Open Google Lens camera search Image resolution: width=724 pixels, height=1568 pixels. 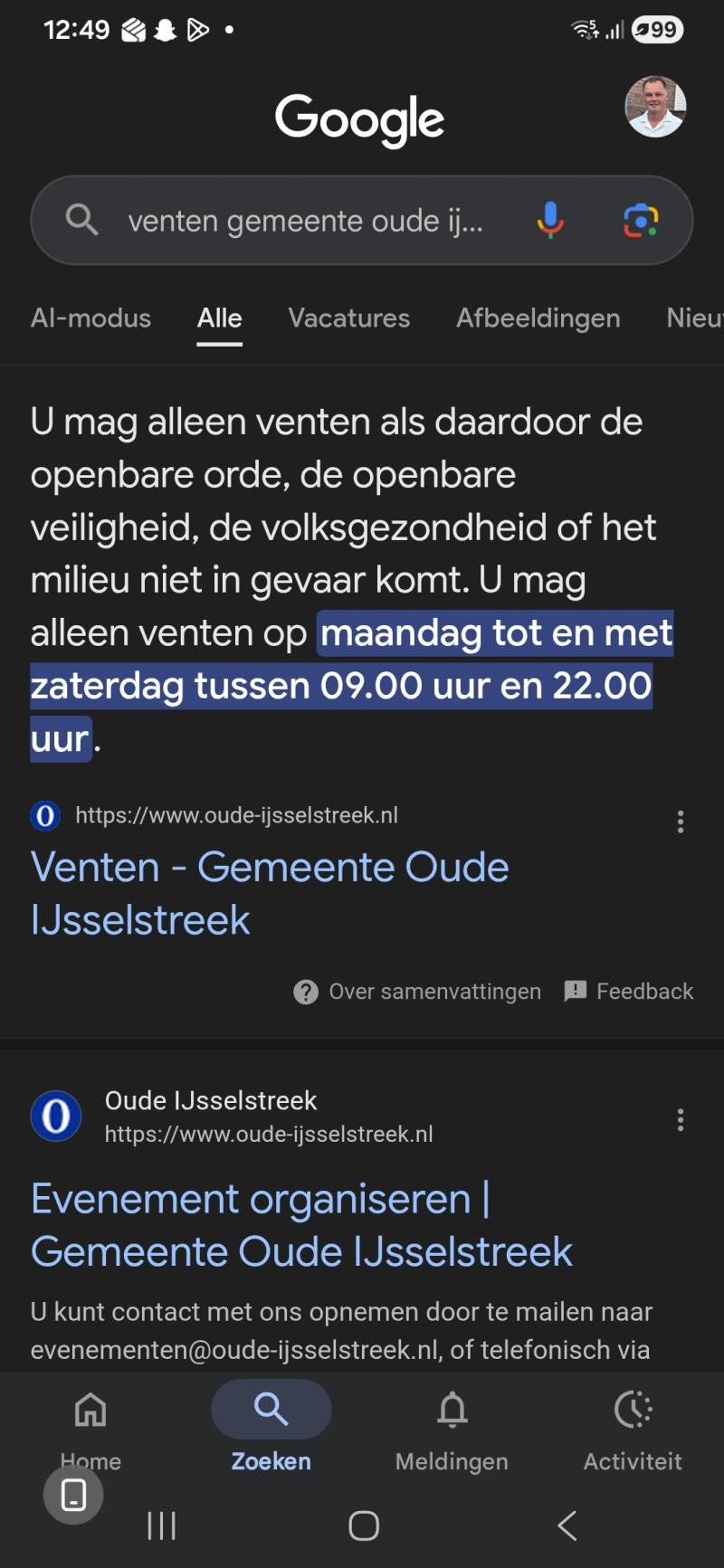click(x=641, y=220)
